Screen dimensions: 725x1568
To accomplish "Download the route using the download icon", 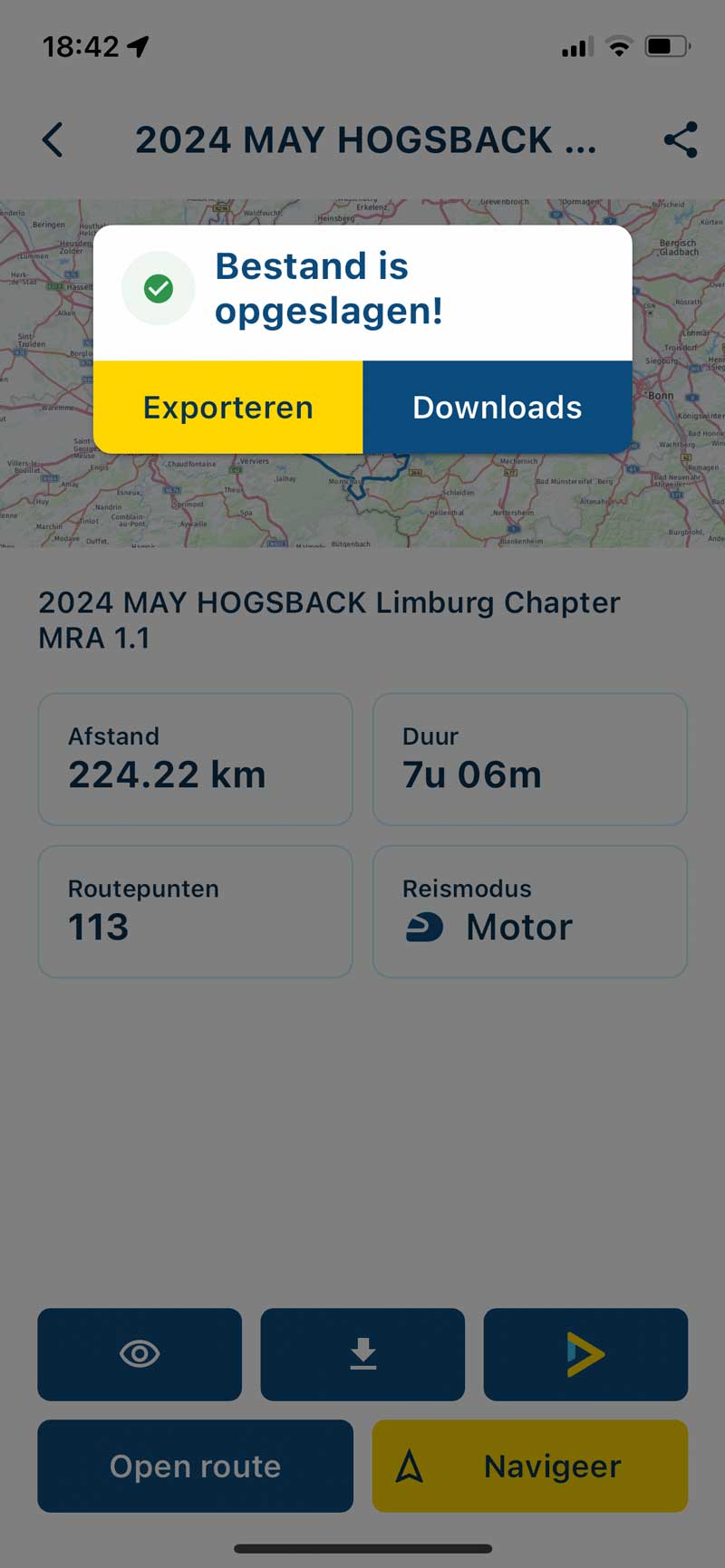I will click(x=362, y=1353).
